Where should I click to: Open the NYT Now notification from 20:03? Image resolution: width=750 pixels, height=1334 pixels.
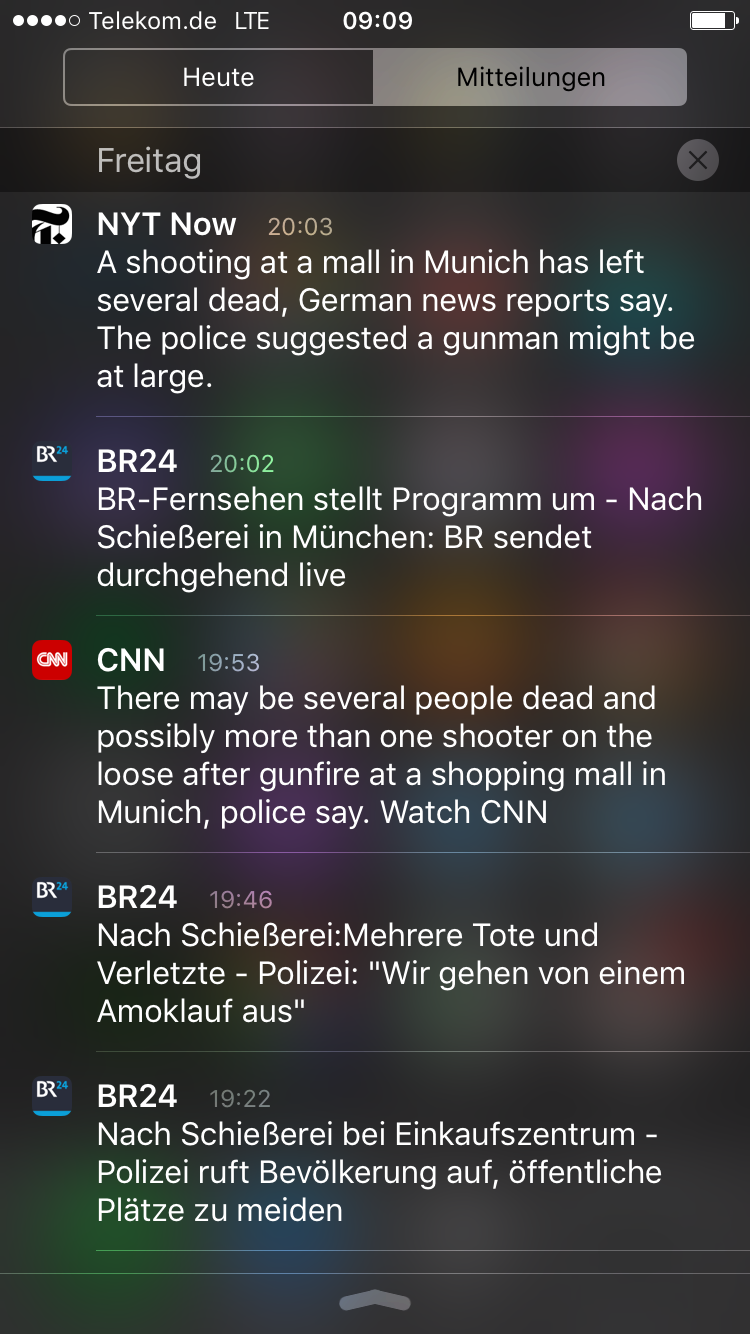(x=395, y=301)
